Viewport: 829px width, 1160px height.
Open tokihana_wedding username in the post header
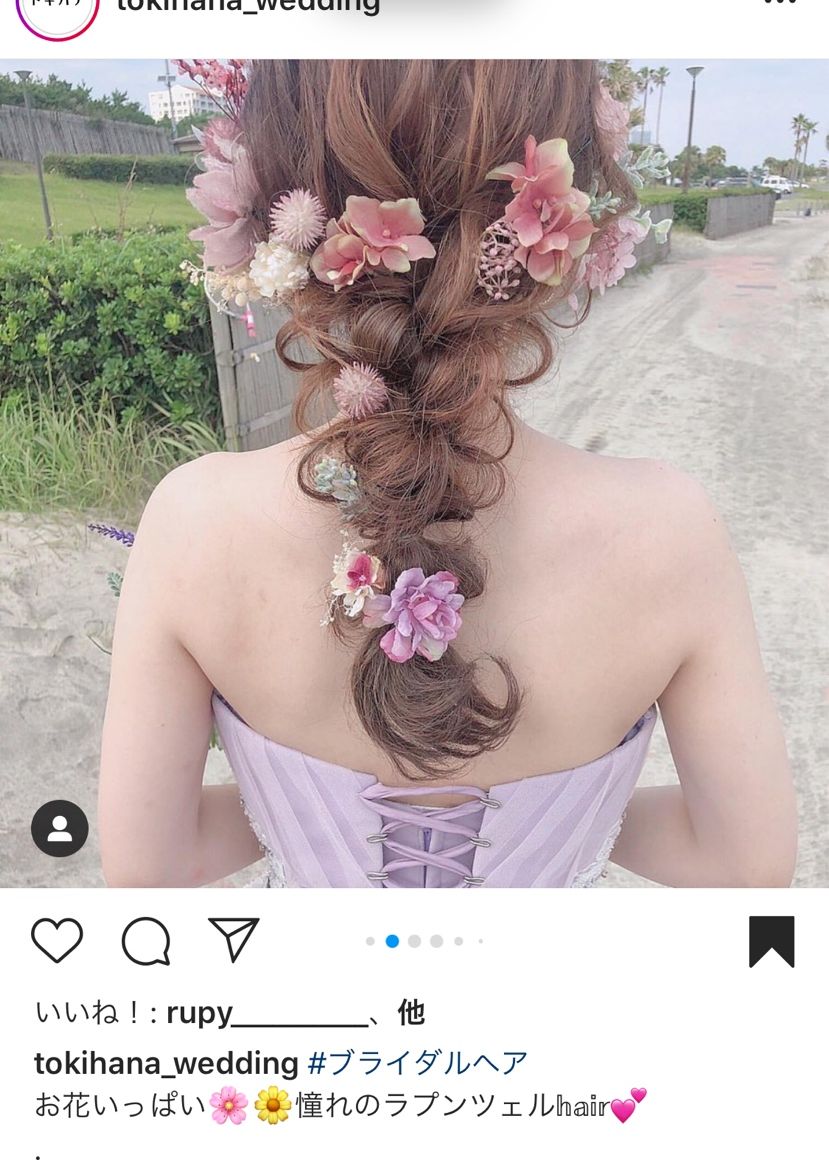tap(249, 6)
